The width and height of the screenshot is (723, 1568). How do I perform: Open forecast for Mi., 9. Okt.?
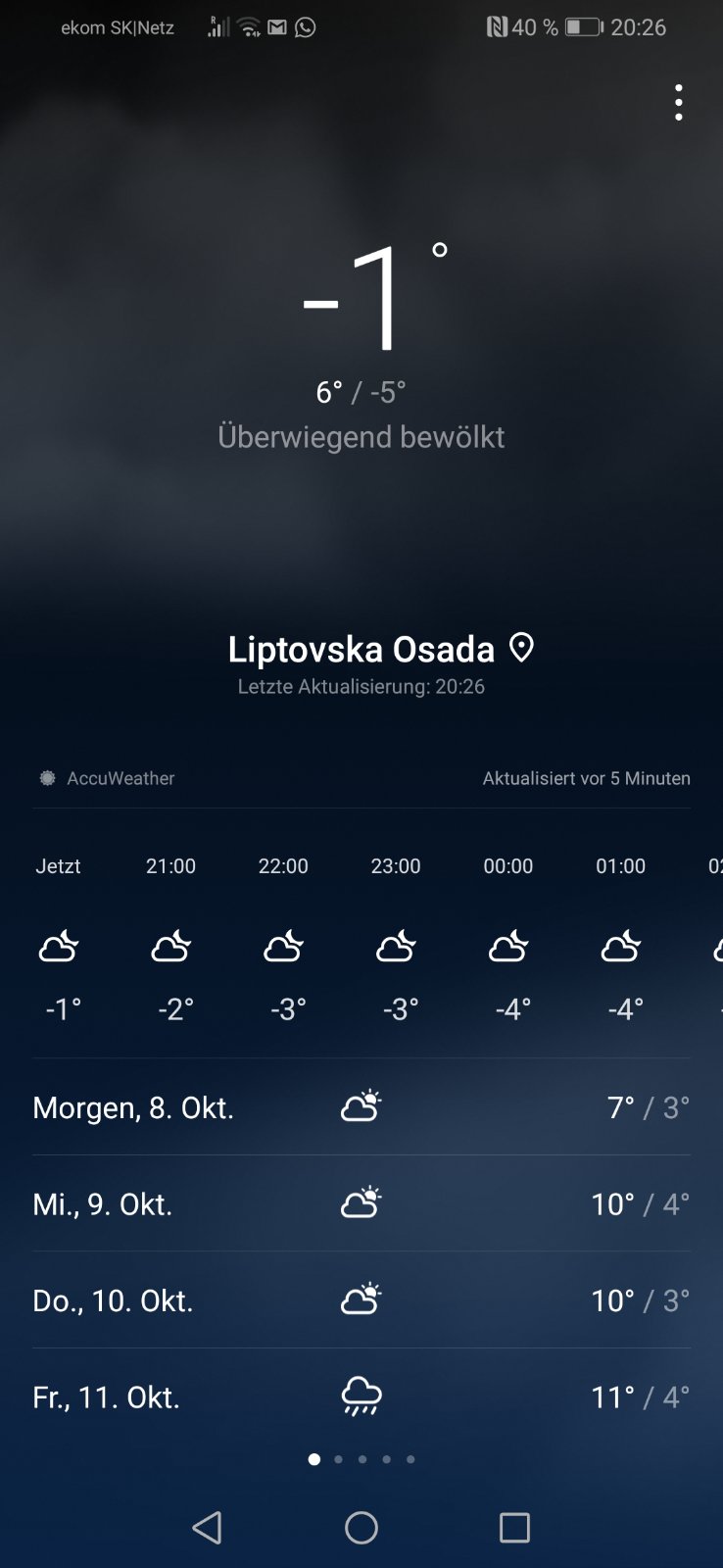(x=361, y=1203)
